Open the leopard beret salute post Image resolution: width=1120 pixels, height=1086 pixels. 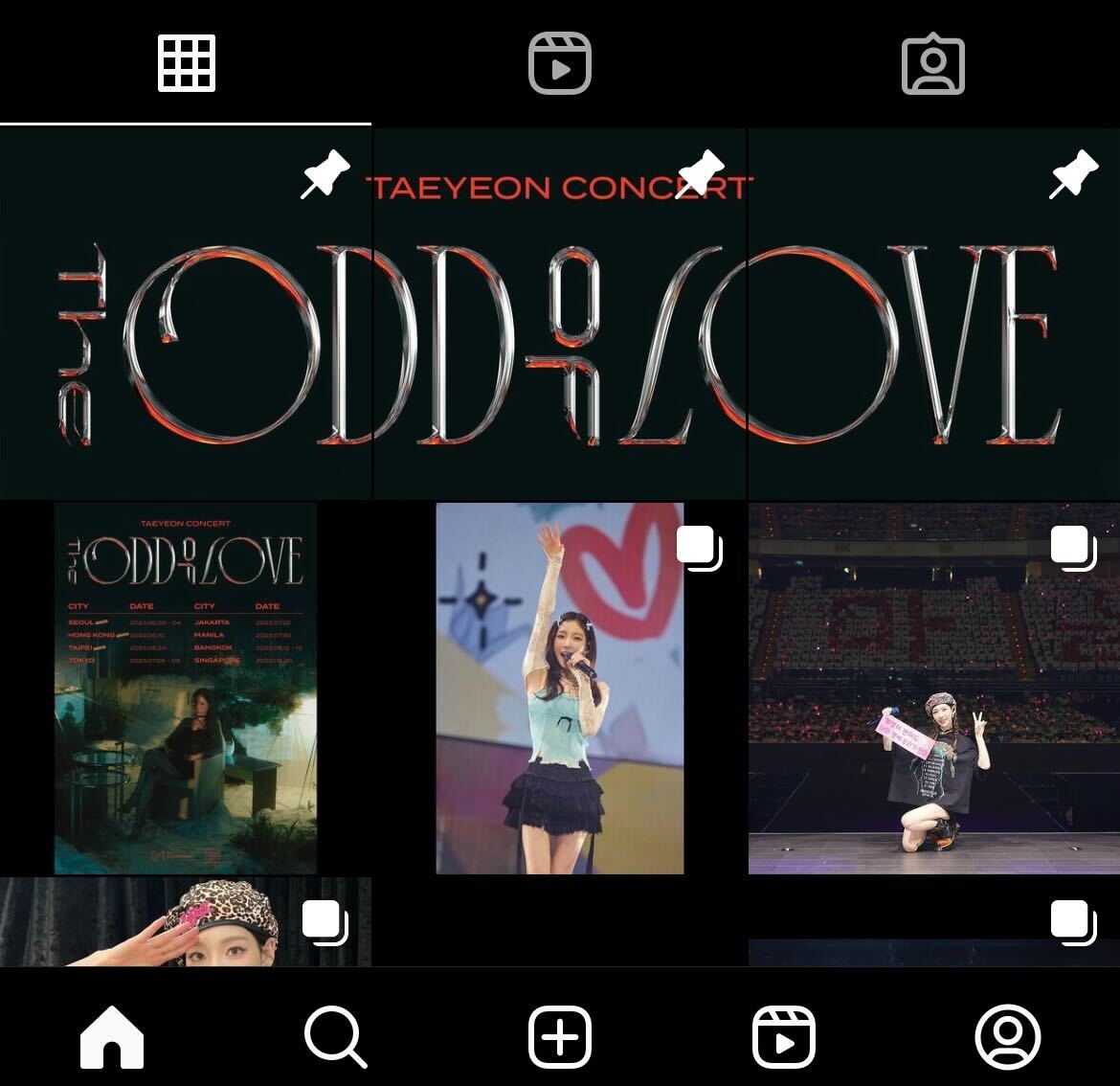(x=186, y=921)
